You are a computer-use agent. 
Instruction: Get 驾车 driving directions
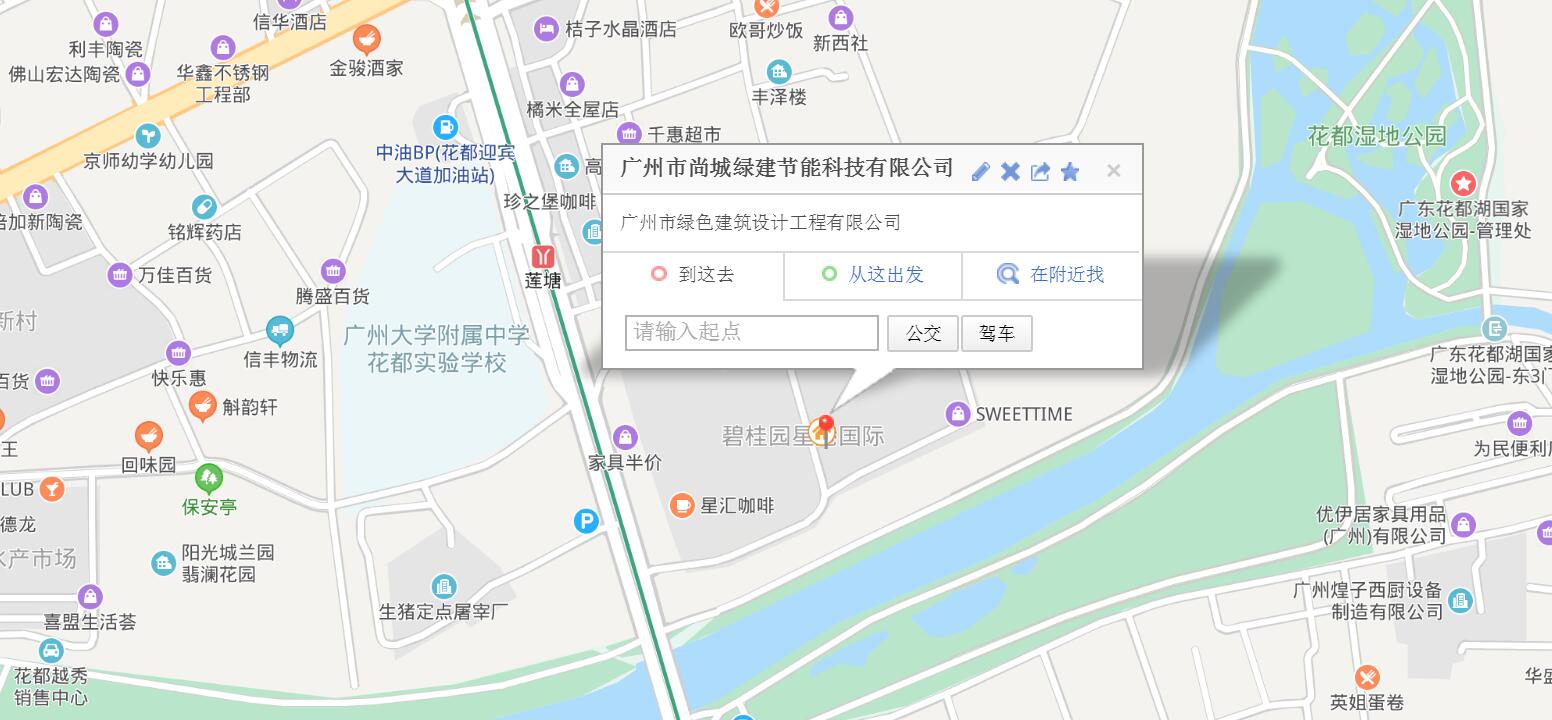coord(997,334)
